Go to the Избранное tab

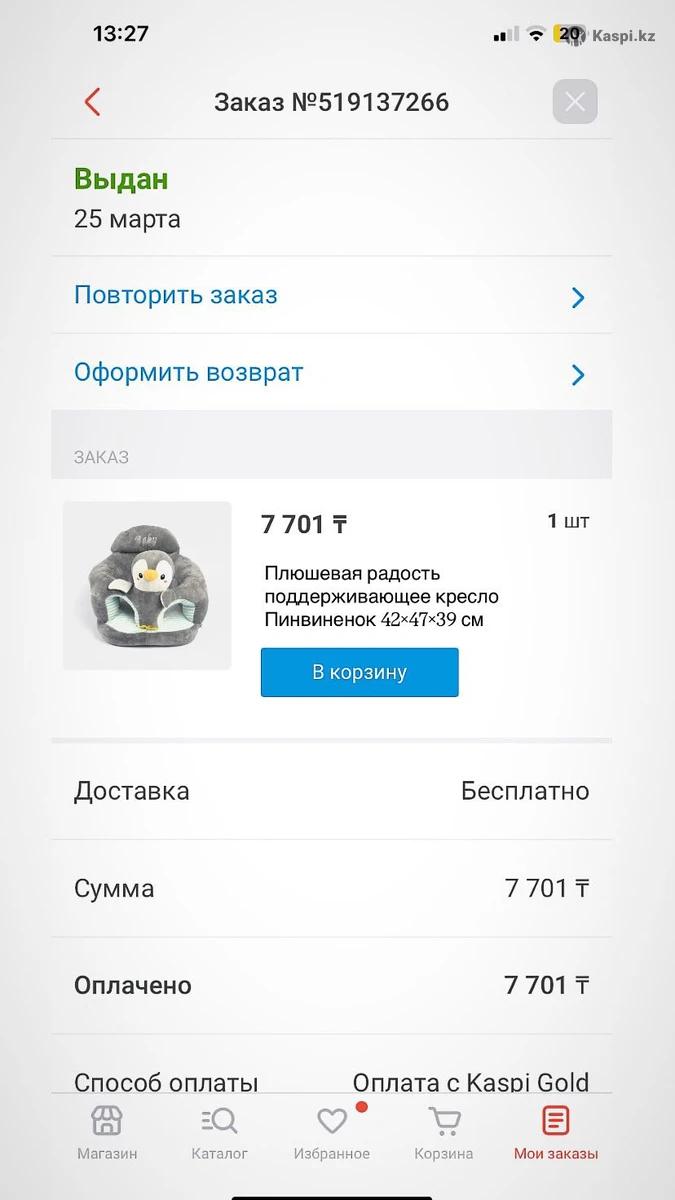tap(332, 1133)
